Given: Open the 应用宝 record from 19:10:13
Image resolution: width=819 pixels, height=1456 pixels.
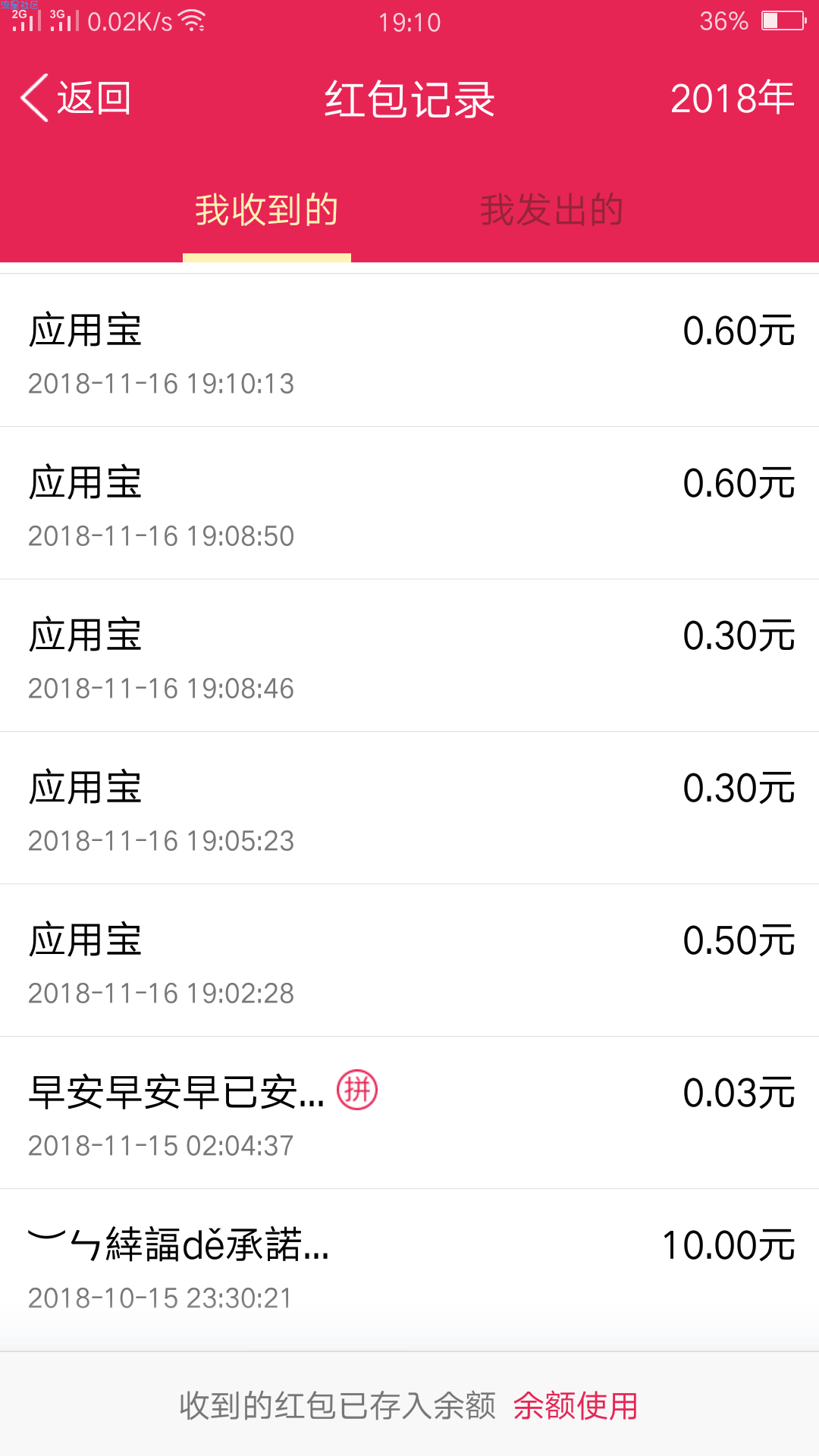Looking at the screenshot, I should [409, 350].
